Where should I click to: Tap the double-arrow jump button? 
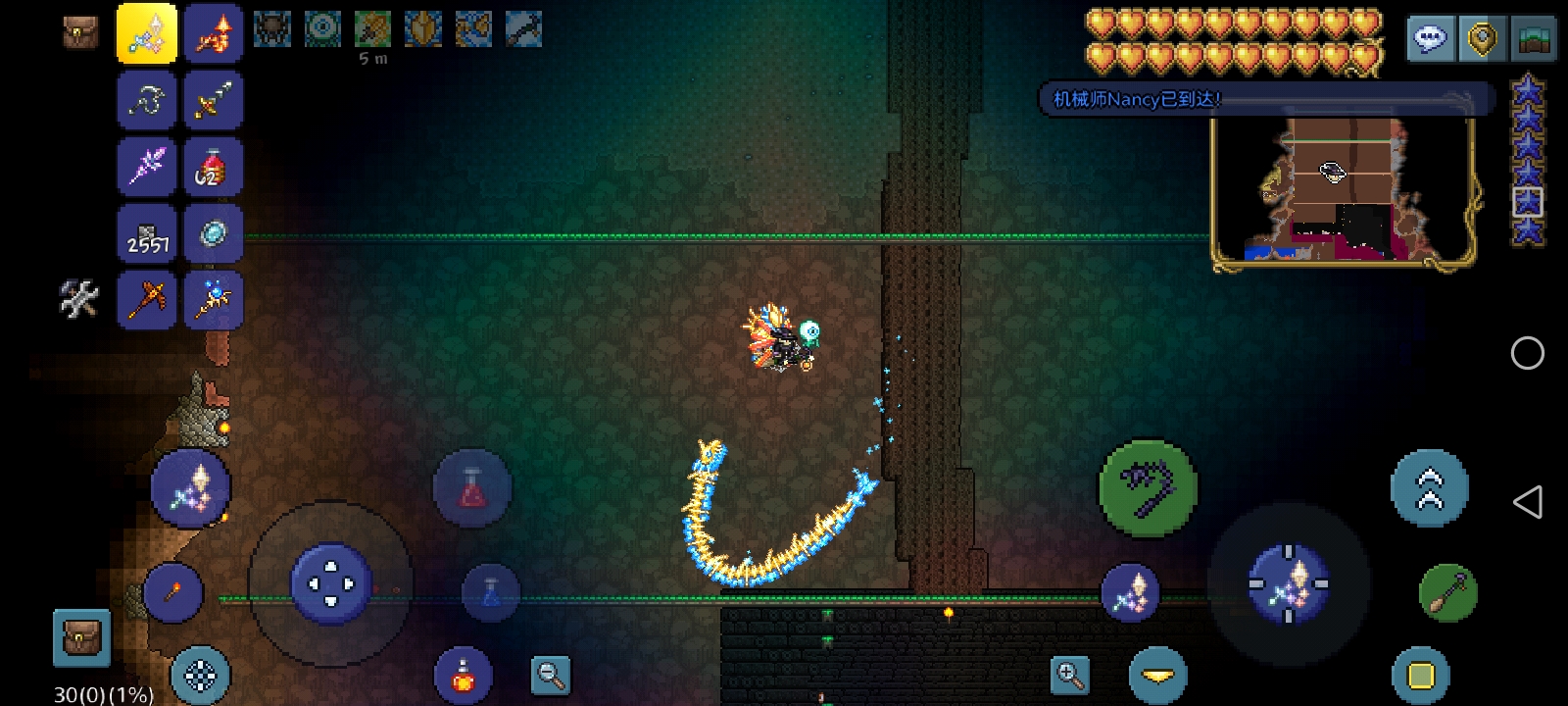(1429, 488)
